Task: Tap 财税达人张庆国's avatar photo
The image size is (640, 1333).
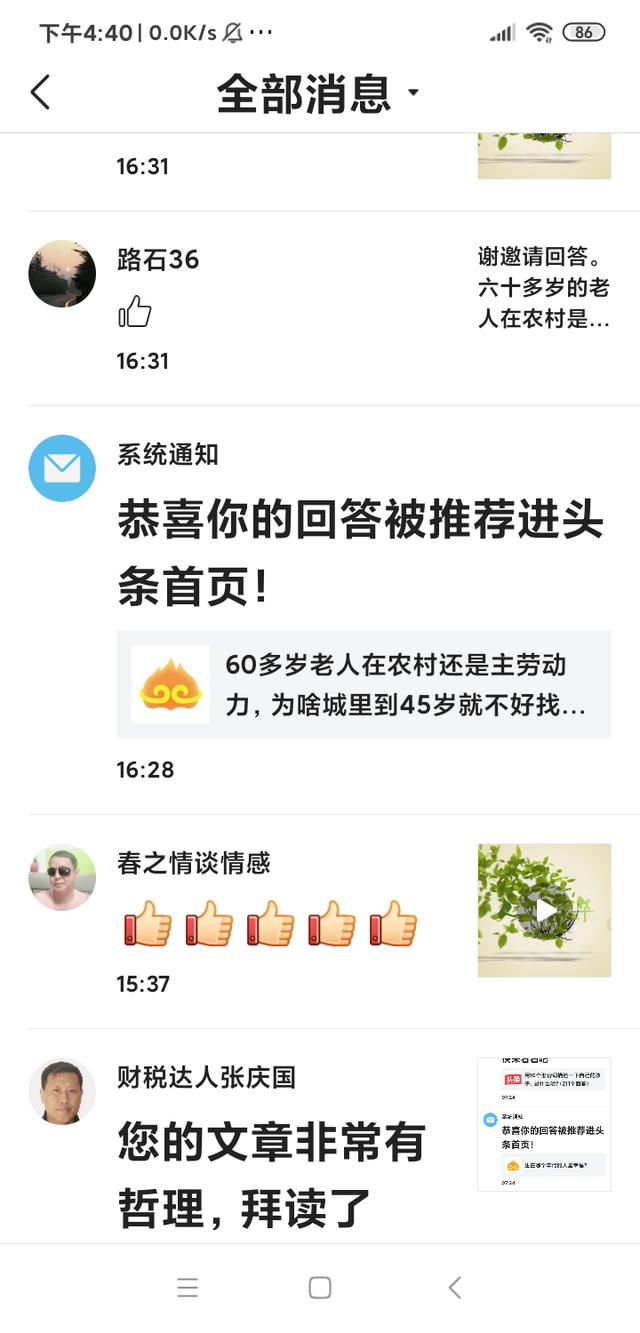Action: coord(62,1092)
